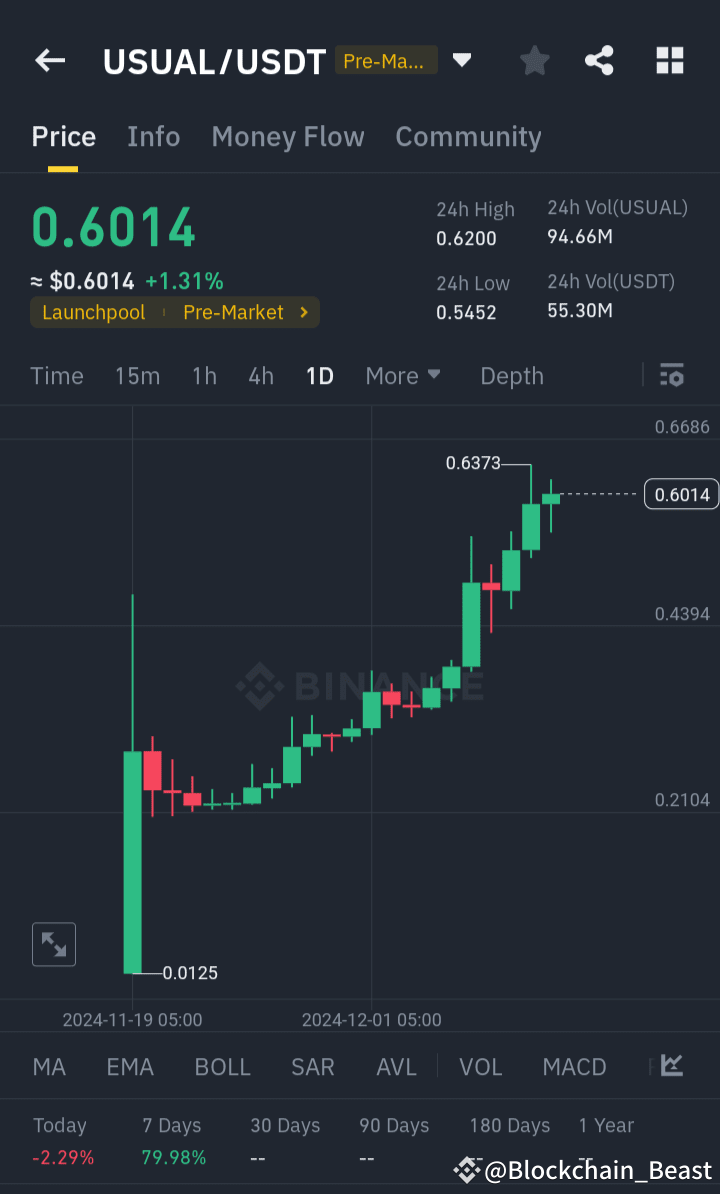Open chart settings via the candlestick-settings icon
Image resolution: width=720 pixels, height=1194 pixels.
671,375
